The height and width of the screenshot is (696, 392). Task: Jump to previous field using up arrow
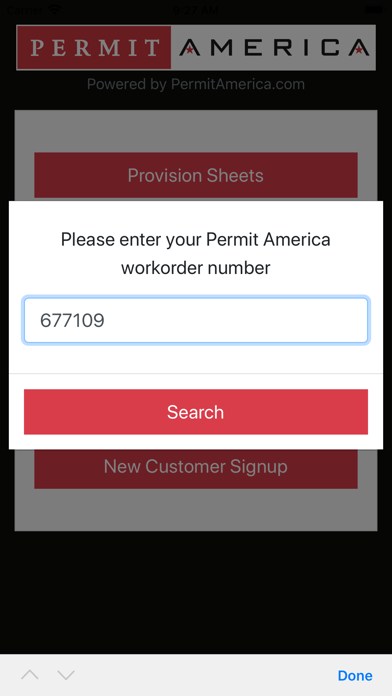click(x=30, y=675)
